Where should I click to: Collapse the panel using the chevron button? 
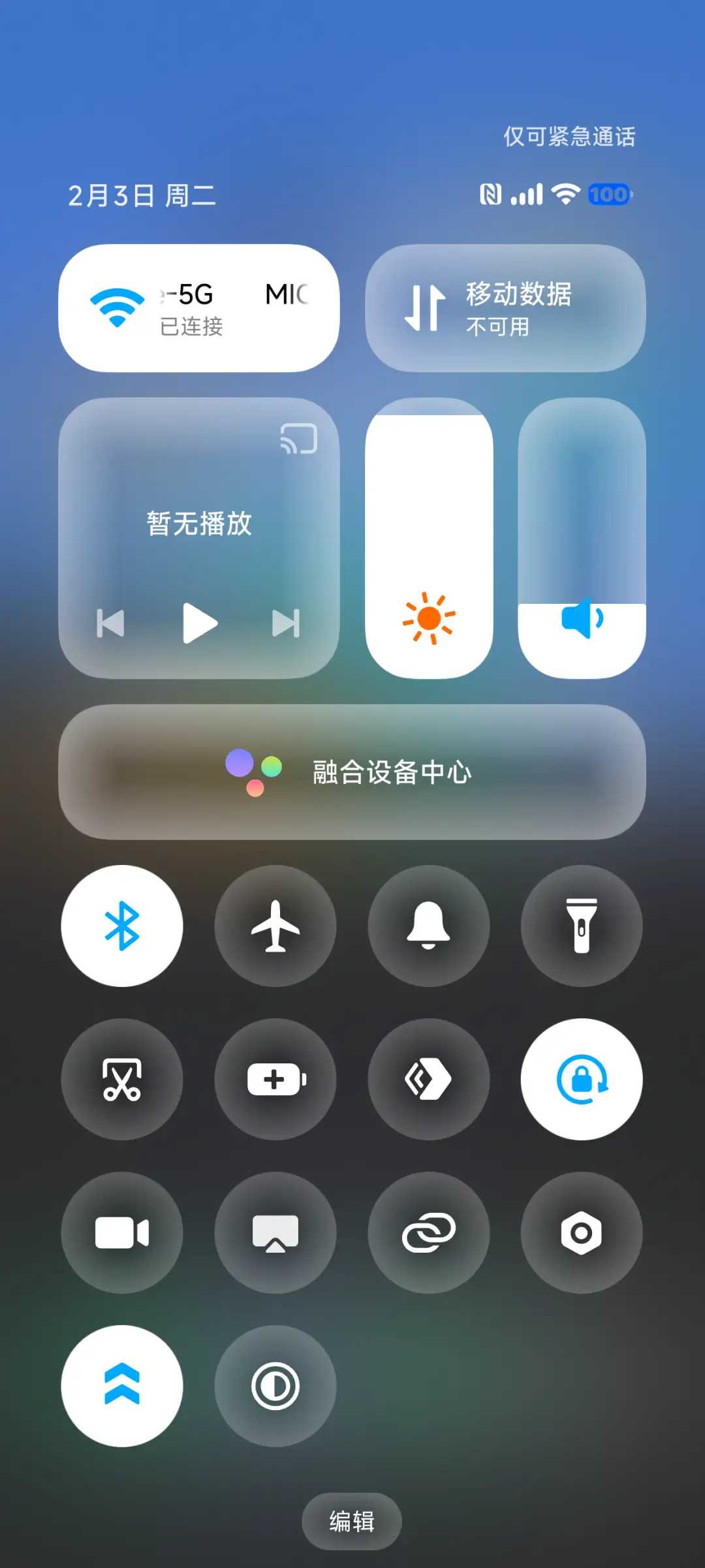pos(122,1387)
